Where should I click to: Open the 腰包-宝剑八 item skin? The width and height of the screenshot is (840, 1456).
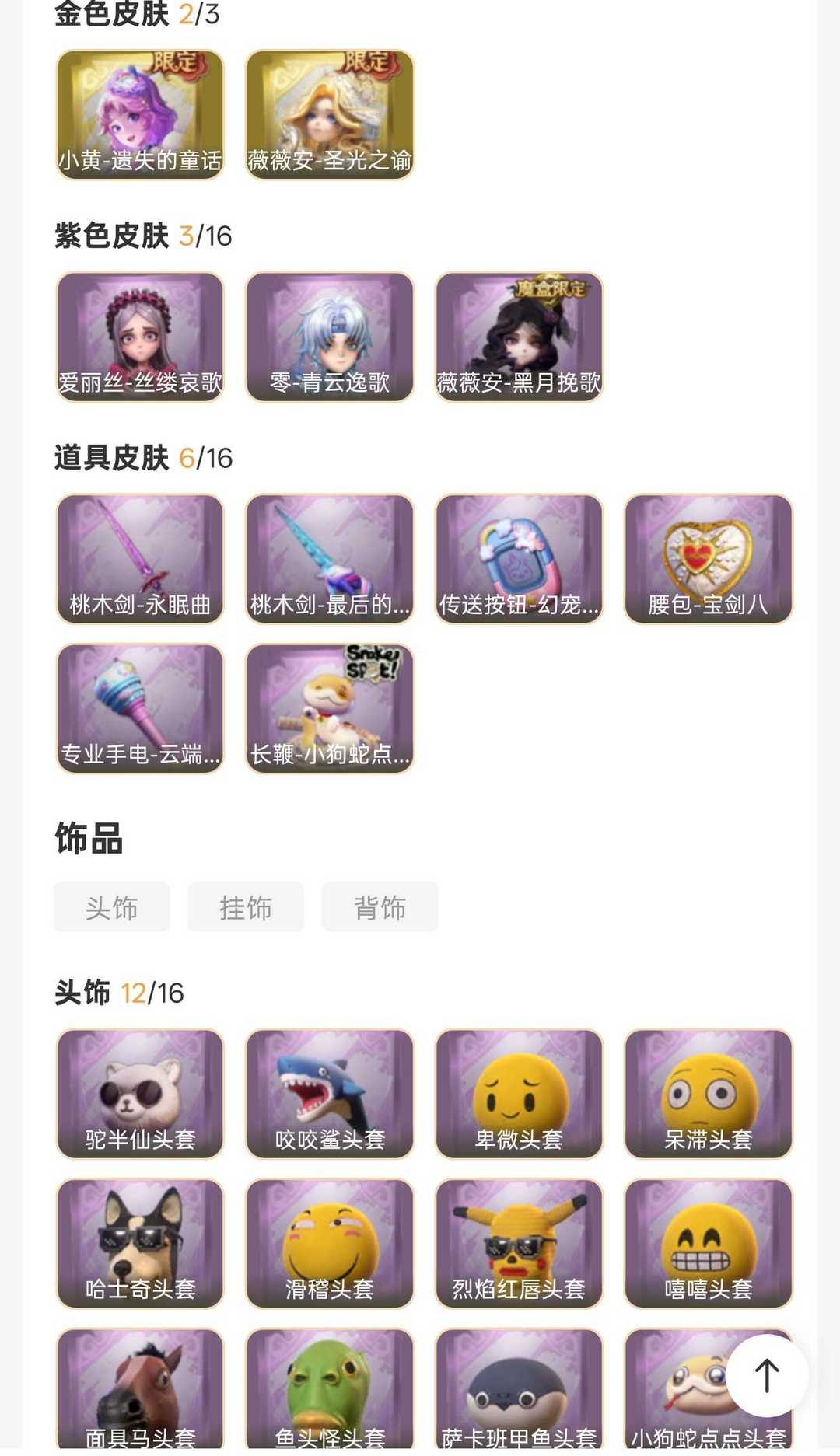point(709,559)
